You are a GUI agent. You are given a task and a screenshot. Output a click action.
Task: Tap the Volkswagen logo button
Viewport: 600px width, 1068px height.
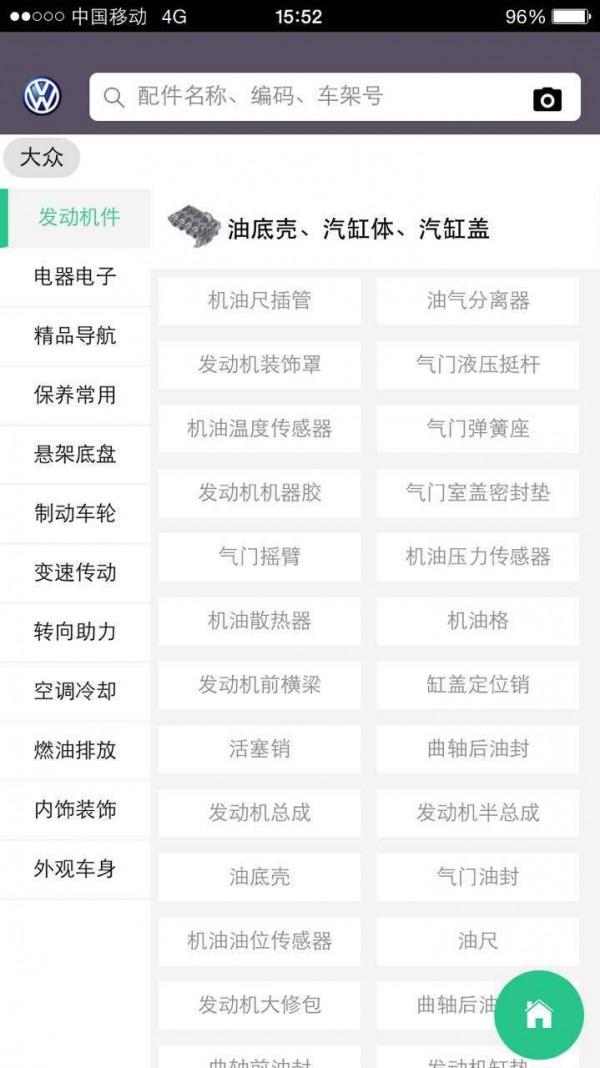[x=42, y=97]
